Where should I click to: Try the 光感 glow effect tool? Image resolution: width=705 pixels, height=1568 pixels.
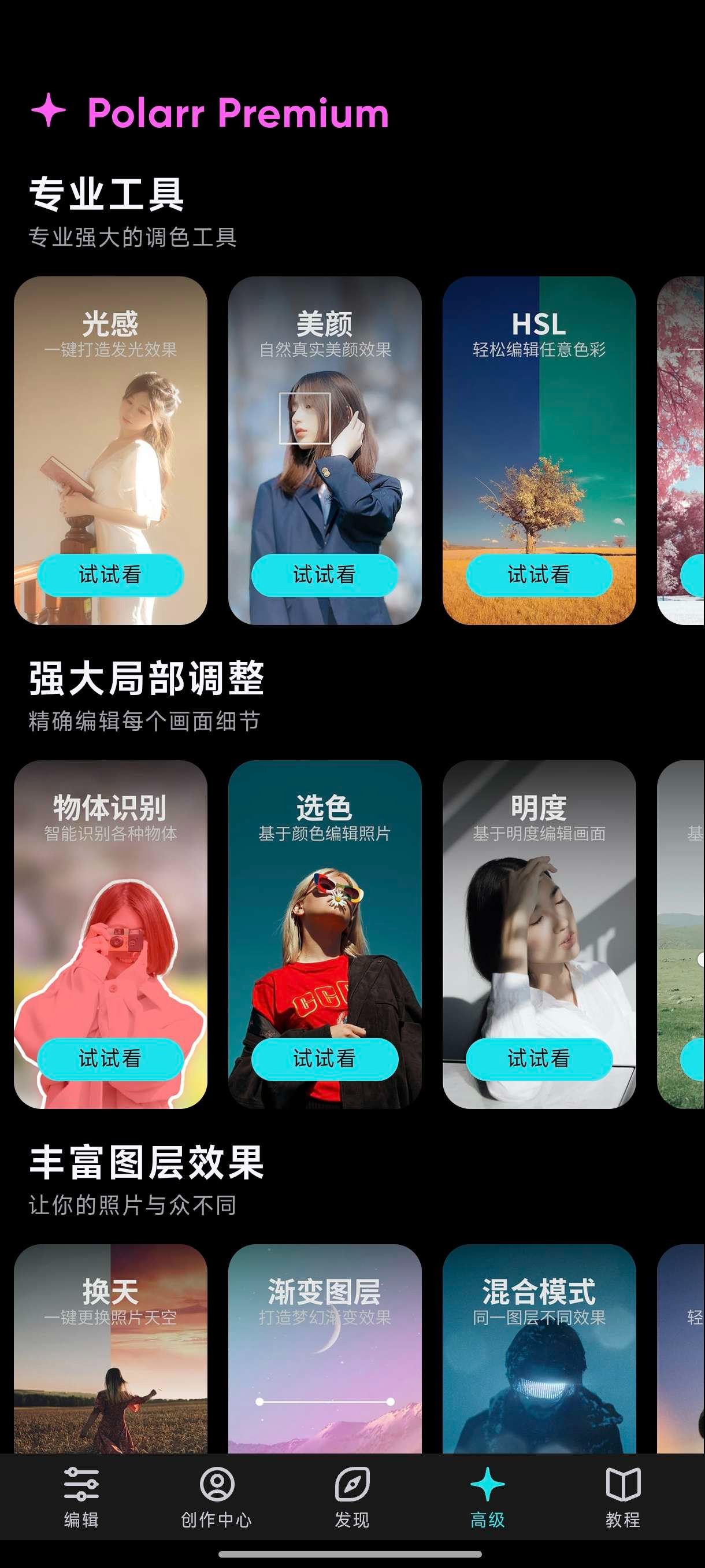pos(110,574)
